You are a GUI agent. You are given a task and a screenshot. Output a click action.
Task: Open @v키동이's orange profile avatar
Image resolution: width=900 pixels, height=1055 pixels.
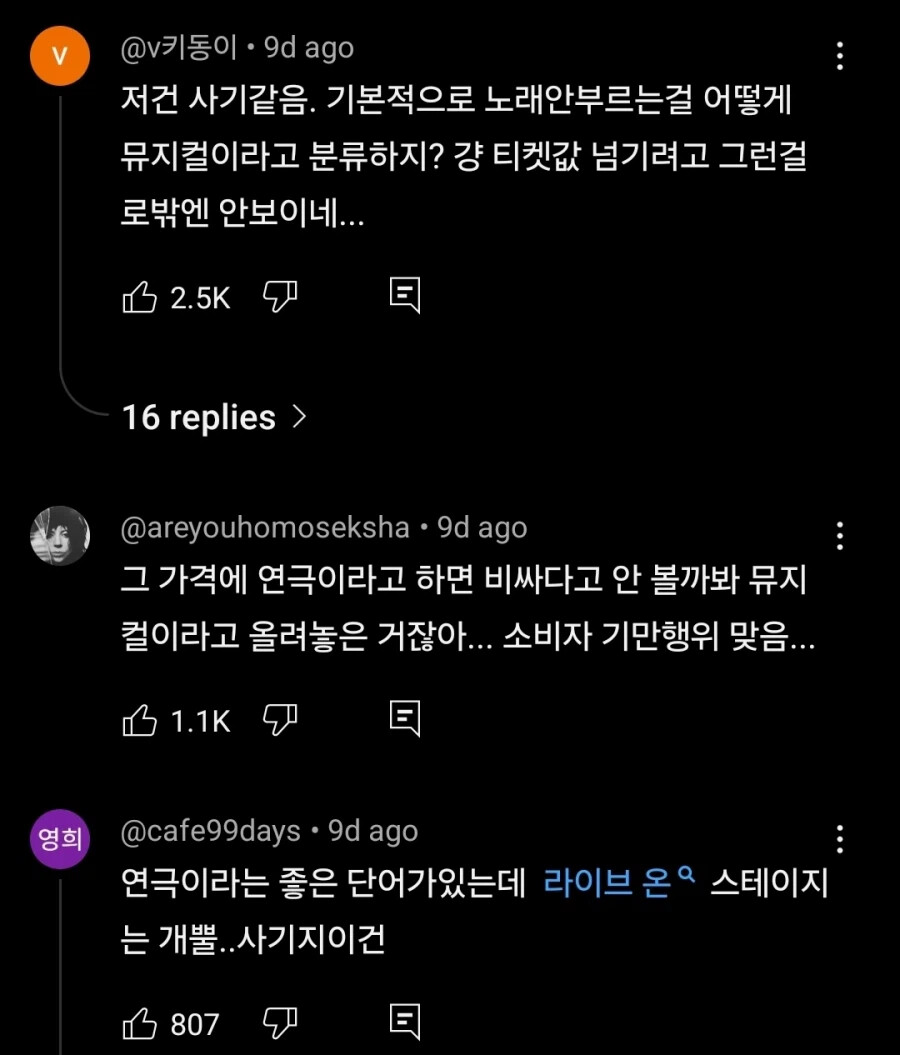[60, 56]
